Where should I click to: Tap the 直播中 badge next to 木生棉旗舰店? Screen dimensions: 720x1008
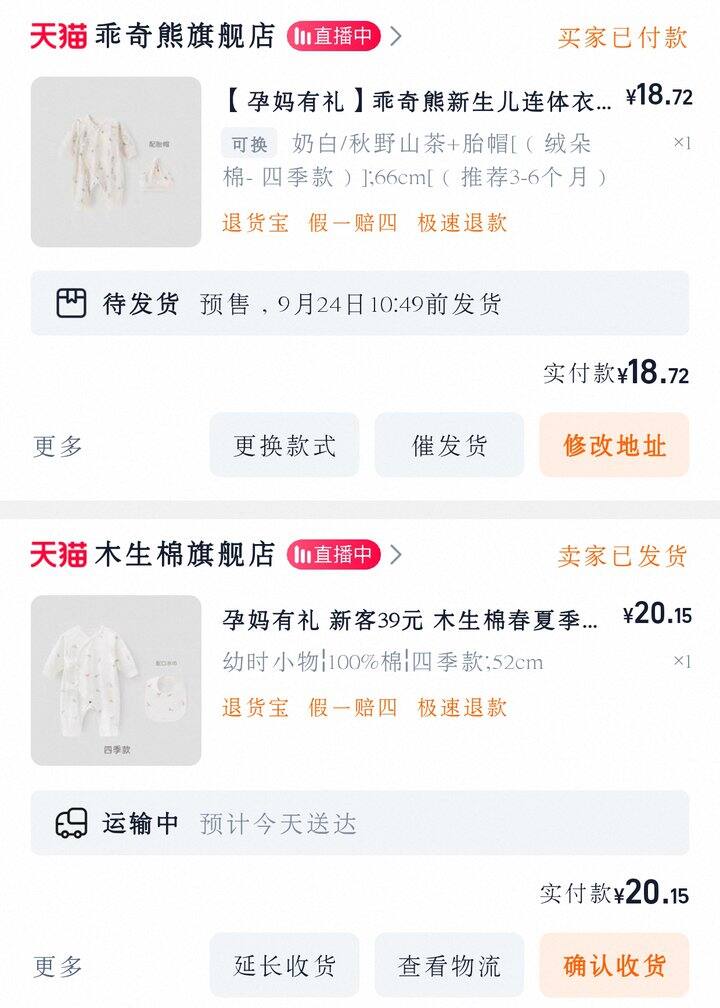[x=334, y=555]
